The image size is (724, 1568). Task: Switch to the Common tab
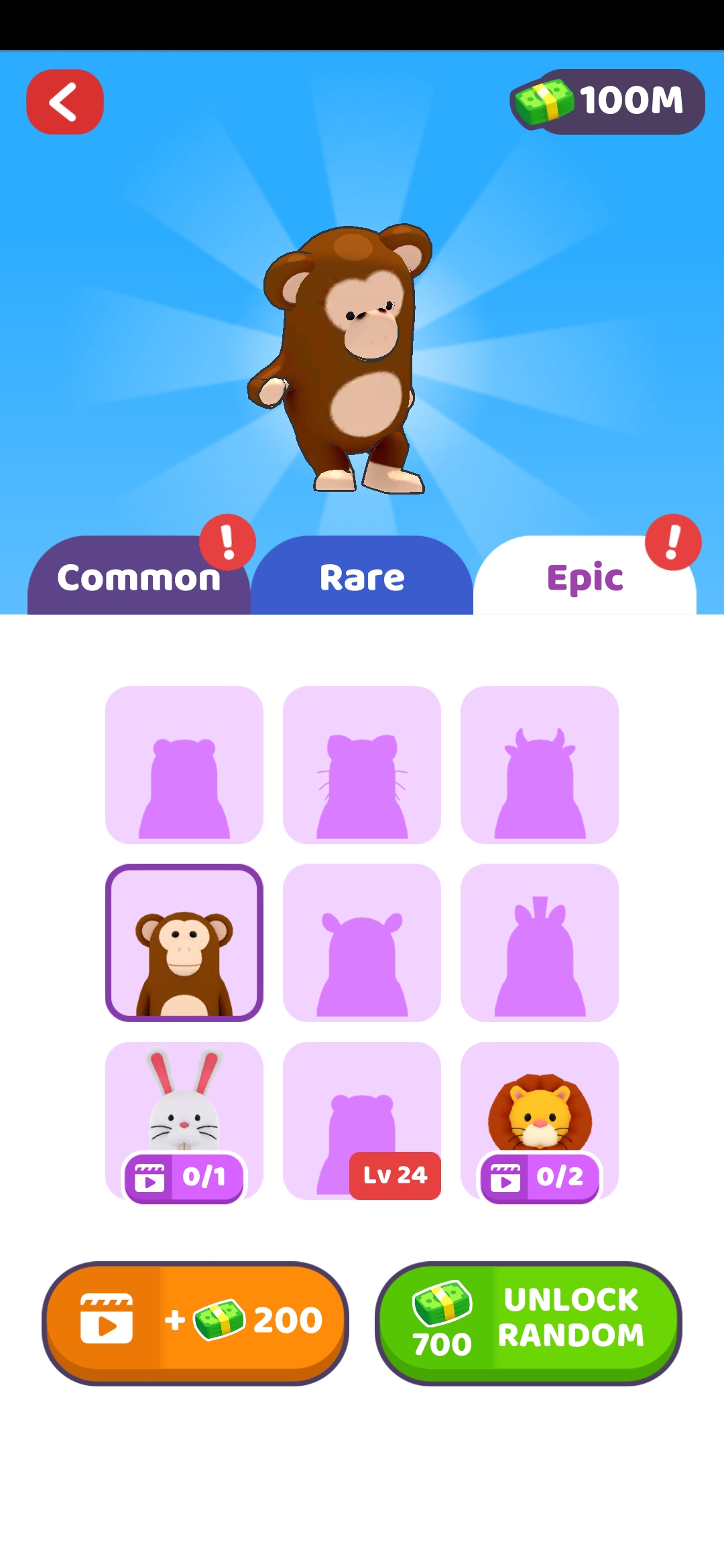[x=139, y=577]
